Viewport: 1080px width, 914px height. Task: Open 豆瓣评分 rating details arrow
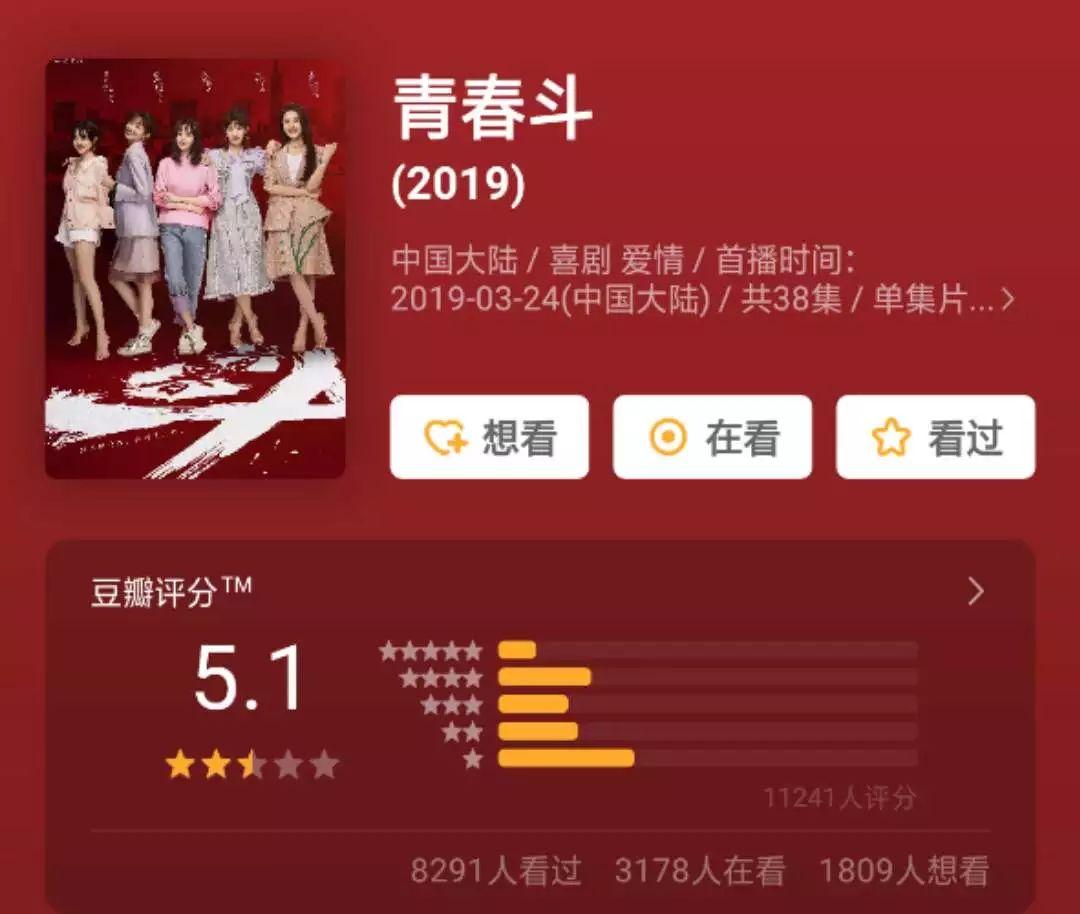click(976, 592)
